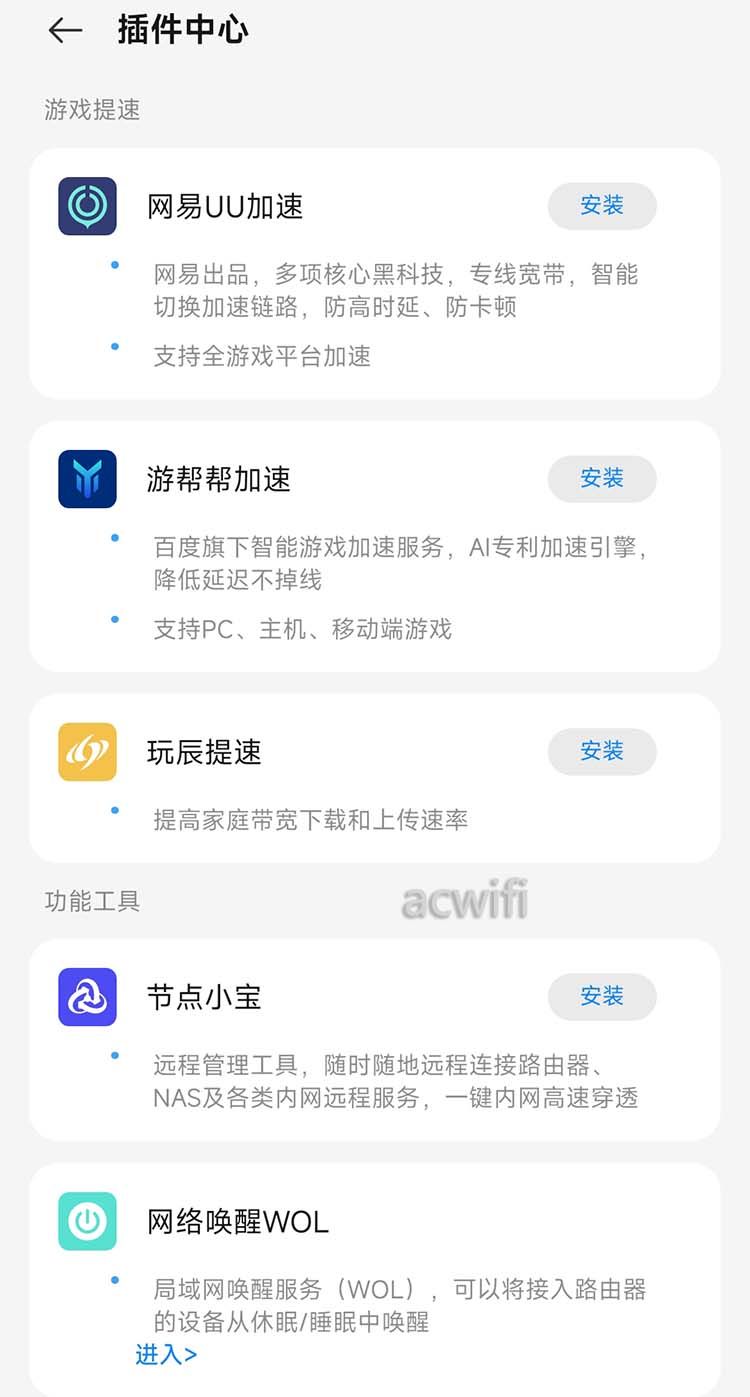This screenshot has height=1397, width=750.
Task: Open the 进入> link under 网络唤醒WOL
Action: click(x=166, y=1355)
